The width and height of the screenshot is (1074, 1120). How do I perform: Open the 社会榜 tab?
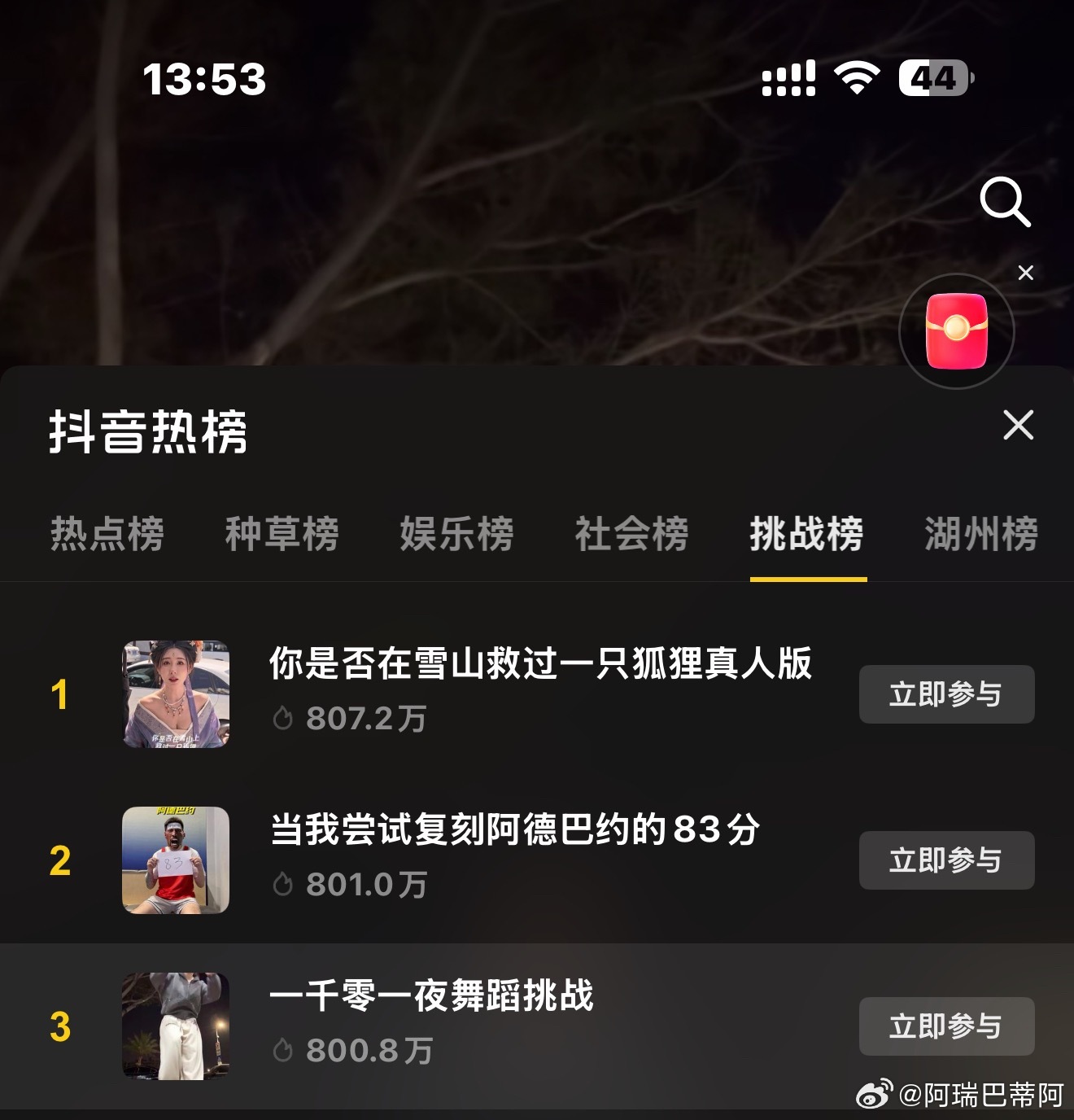(631, 535)
